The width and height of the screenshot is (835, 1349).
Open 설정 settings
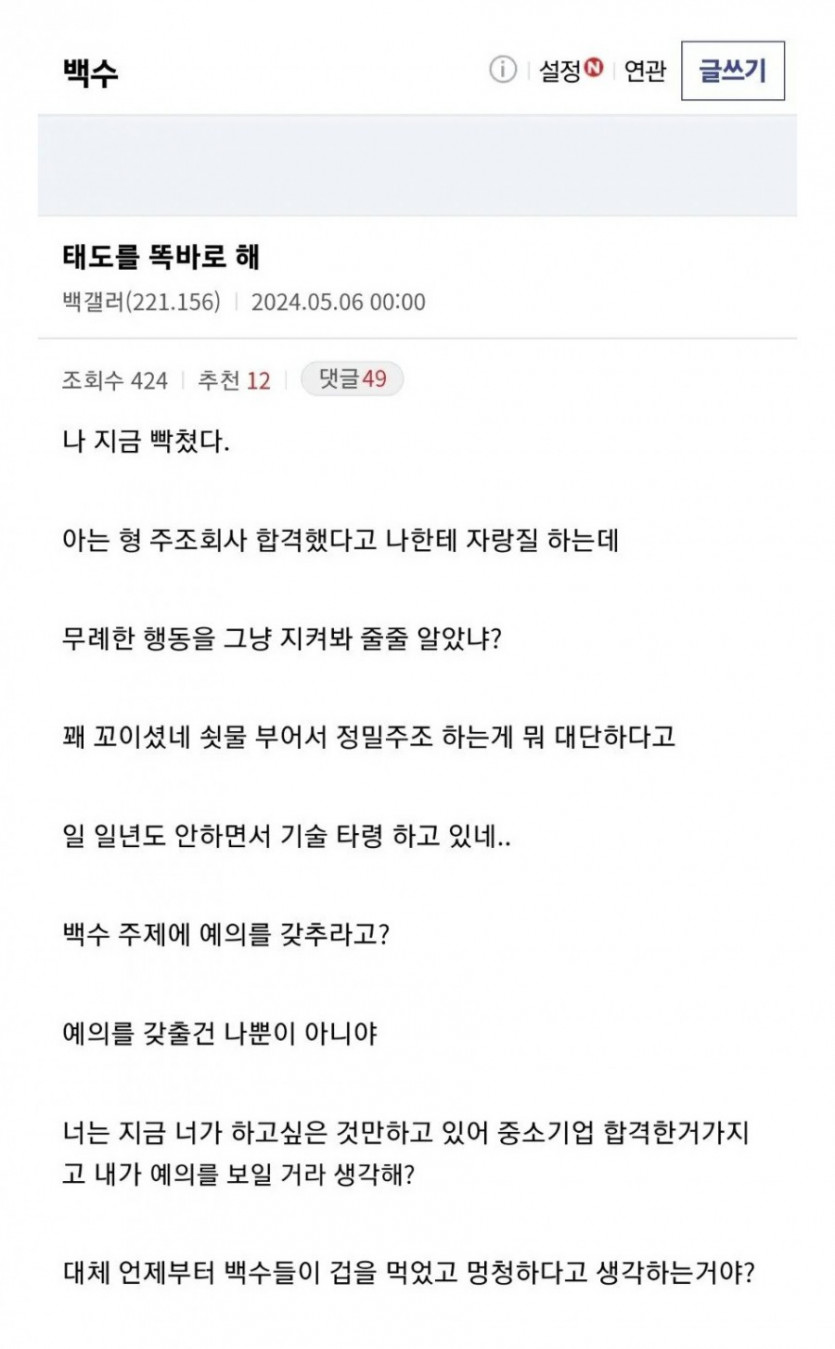(x=571, y=71)
